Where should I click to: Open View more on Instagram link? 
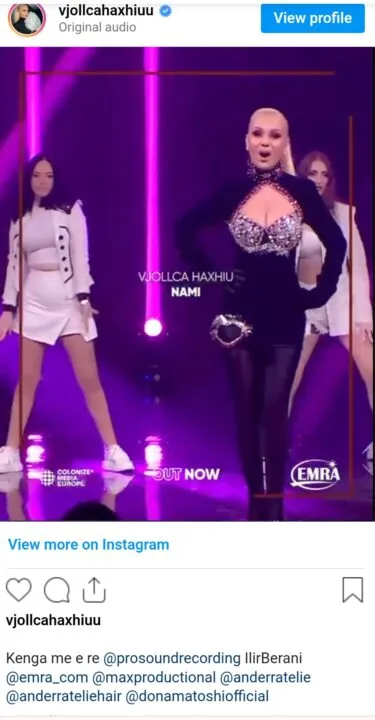pos(89,545)
